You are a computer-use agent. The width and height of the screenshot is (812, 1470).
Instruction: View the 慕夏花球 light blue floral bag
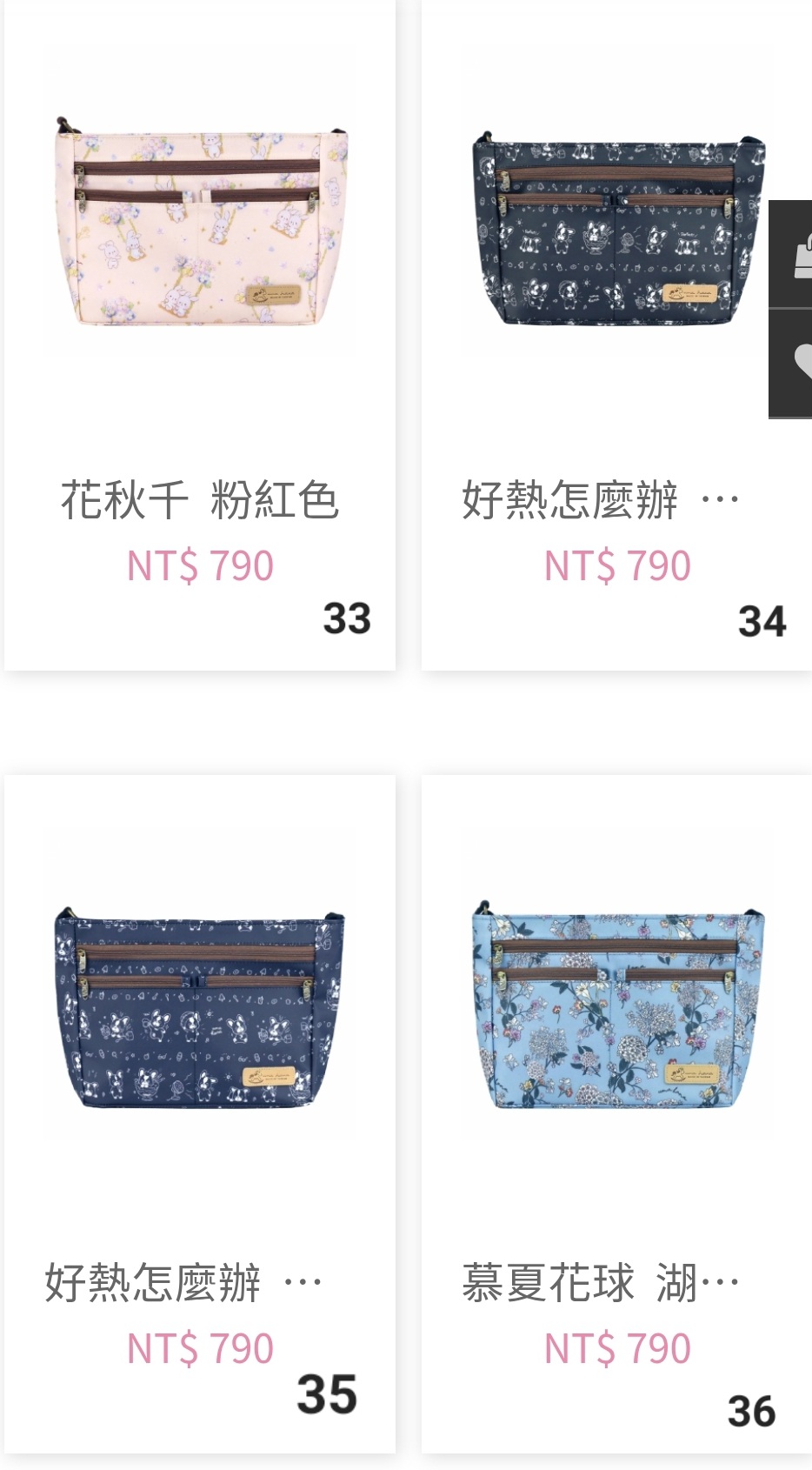coord(616,1113)
